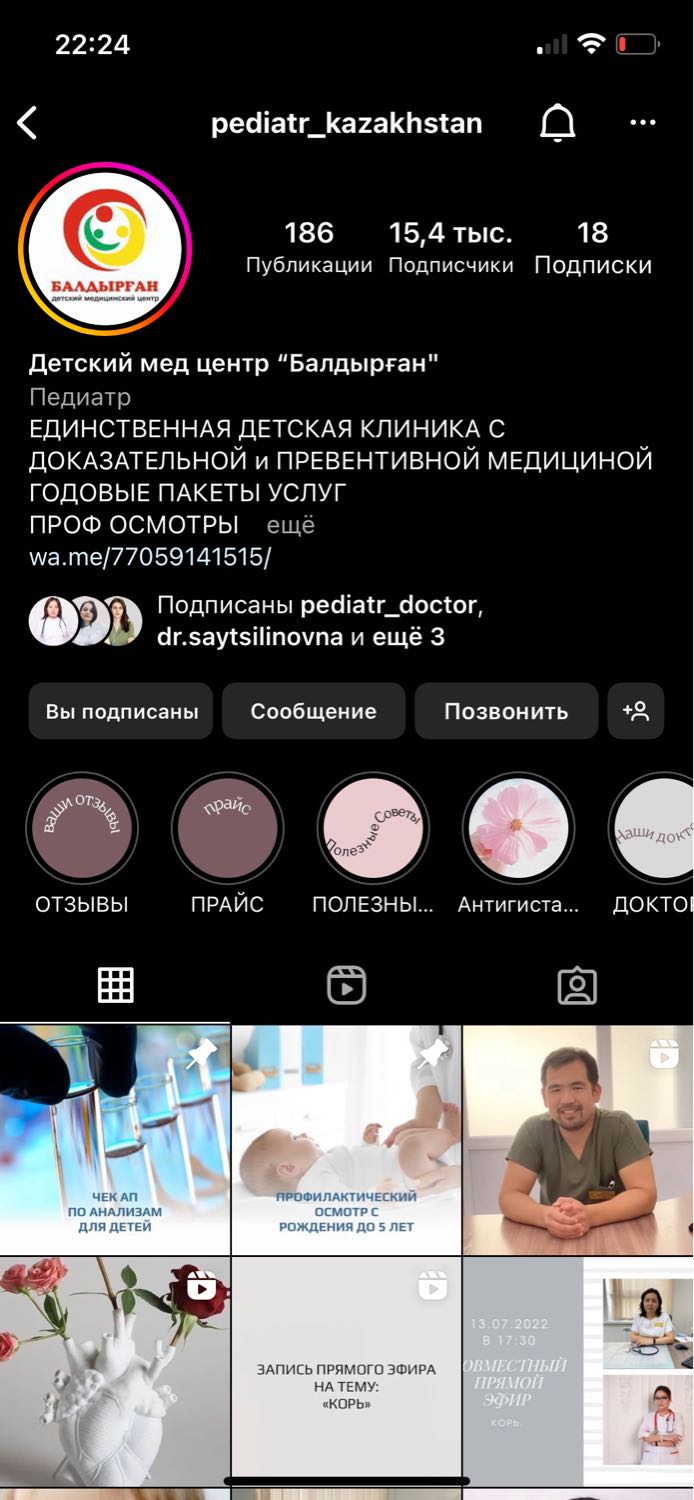
Task: Open the notifications bell for this profile
Action: (x=558, y=123)
